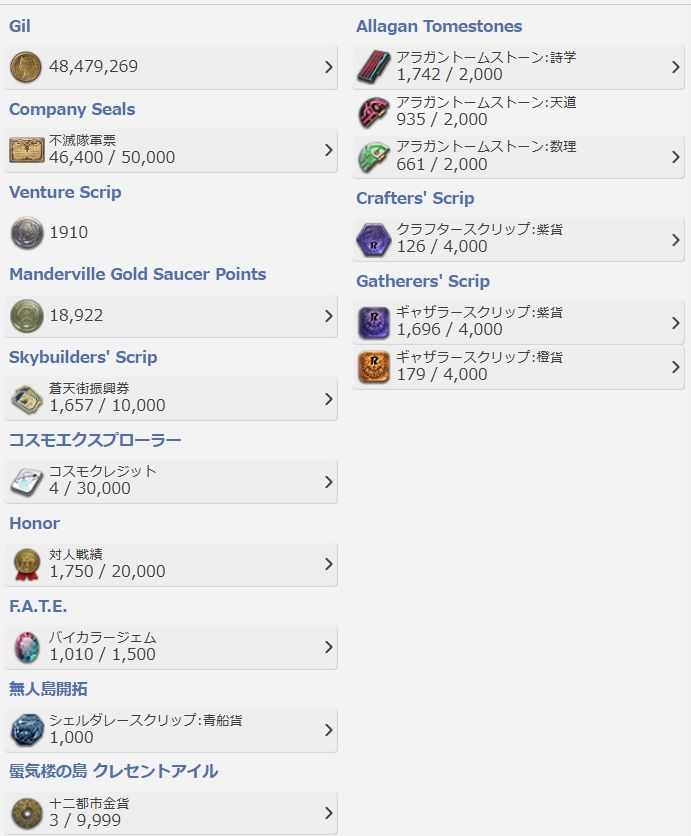
Task: Open the クラフタースクリップ:紫貨 row
Action: pyautogui.click(x=518, y=239)
